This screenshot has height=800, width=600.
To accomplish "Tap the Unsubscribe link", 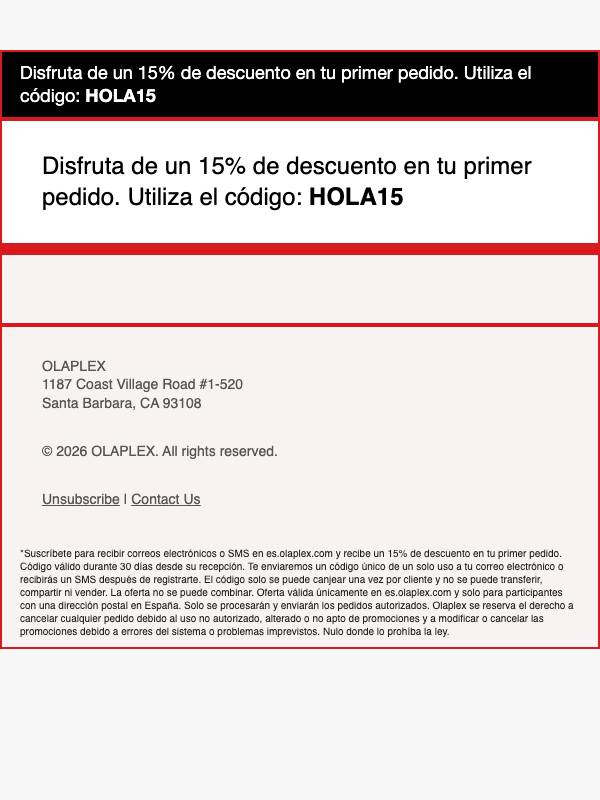I will [x=81, y=499].
